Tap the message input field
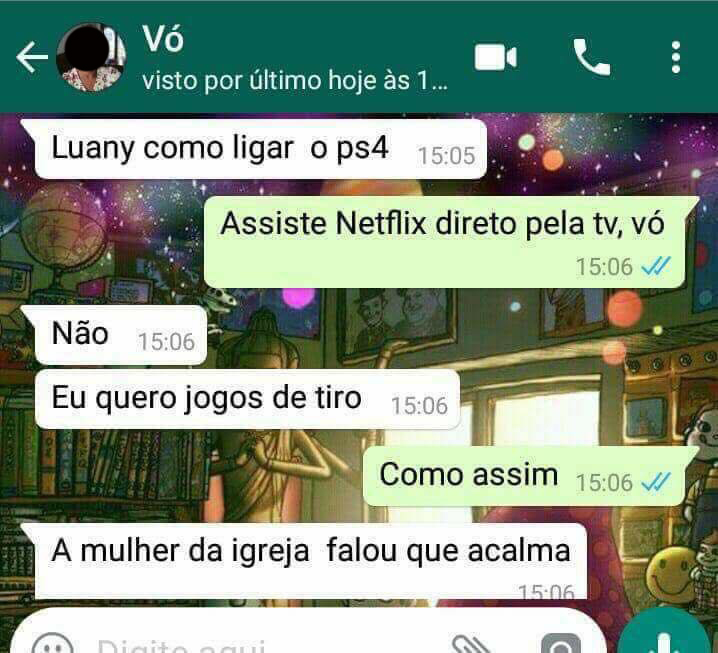 pyautogui.click(x=250, y=643)
